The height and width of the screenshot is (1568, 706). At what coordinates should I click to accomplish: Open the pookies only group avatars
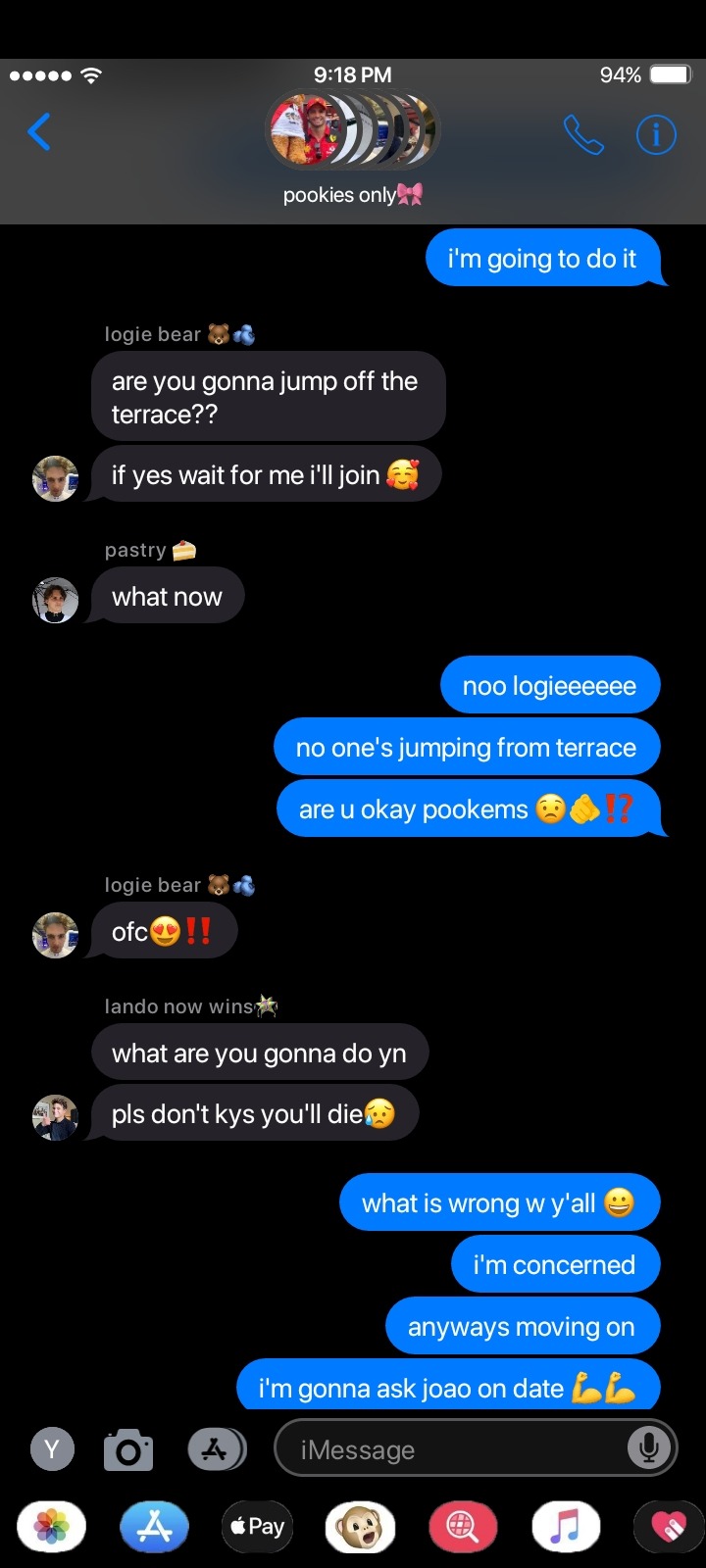352,130
